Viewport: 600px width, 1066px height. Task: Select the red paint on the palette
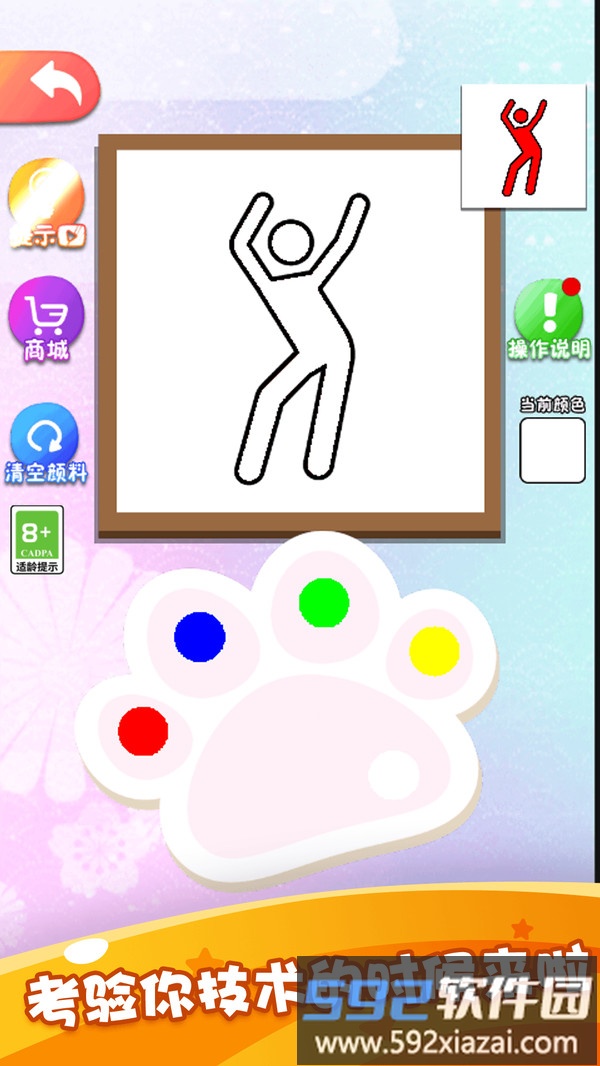pos(143,731)
